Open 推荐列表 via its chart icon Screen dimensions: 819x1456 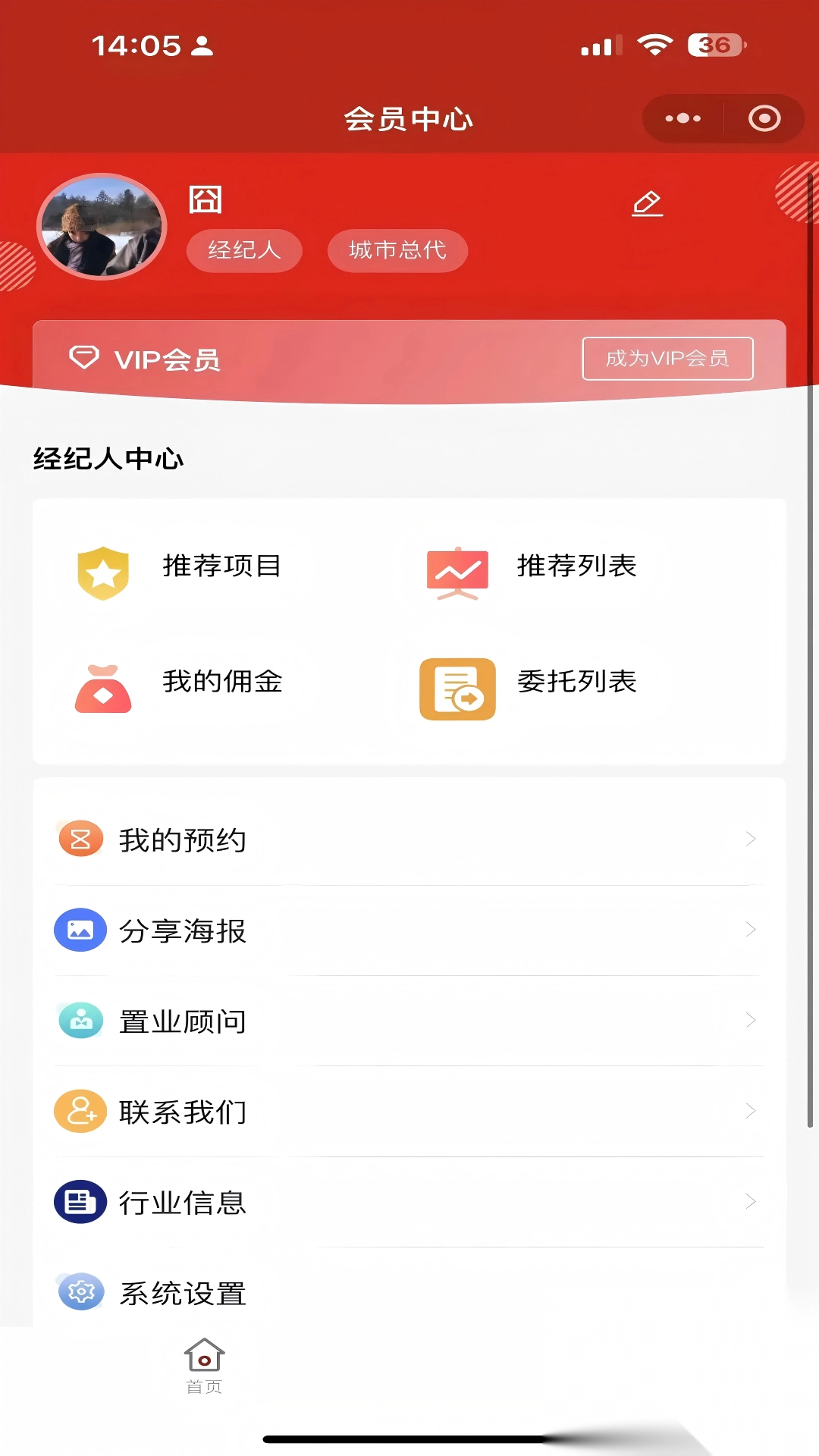[456, 573]
